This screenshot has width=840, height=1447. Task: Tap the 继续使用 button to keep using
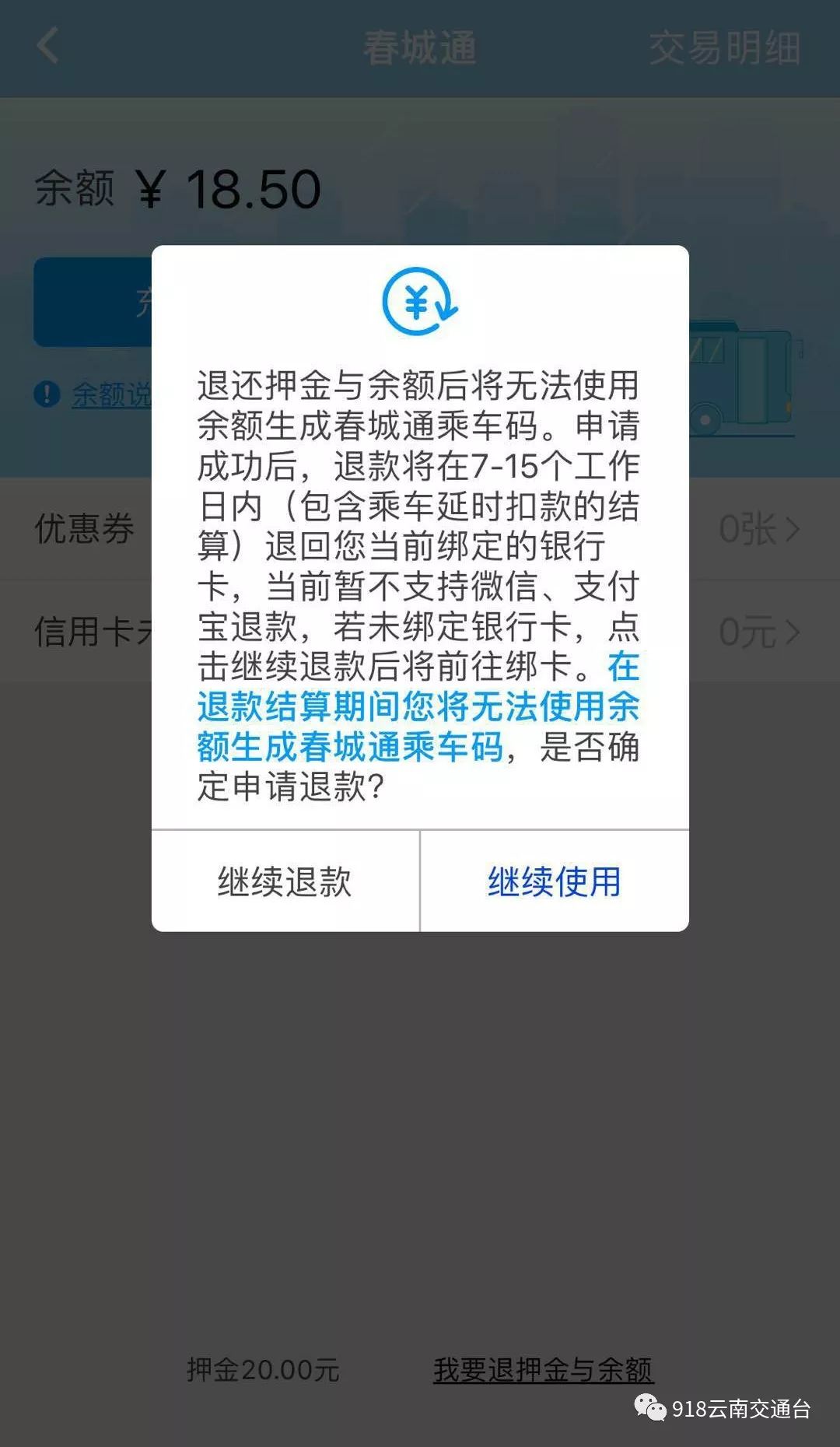[554, 881]
